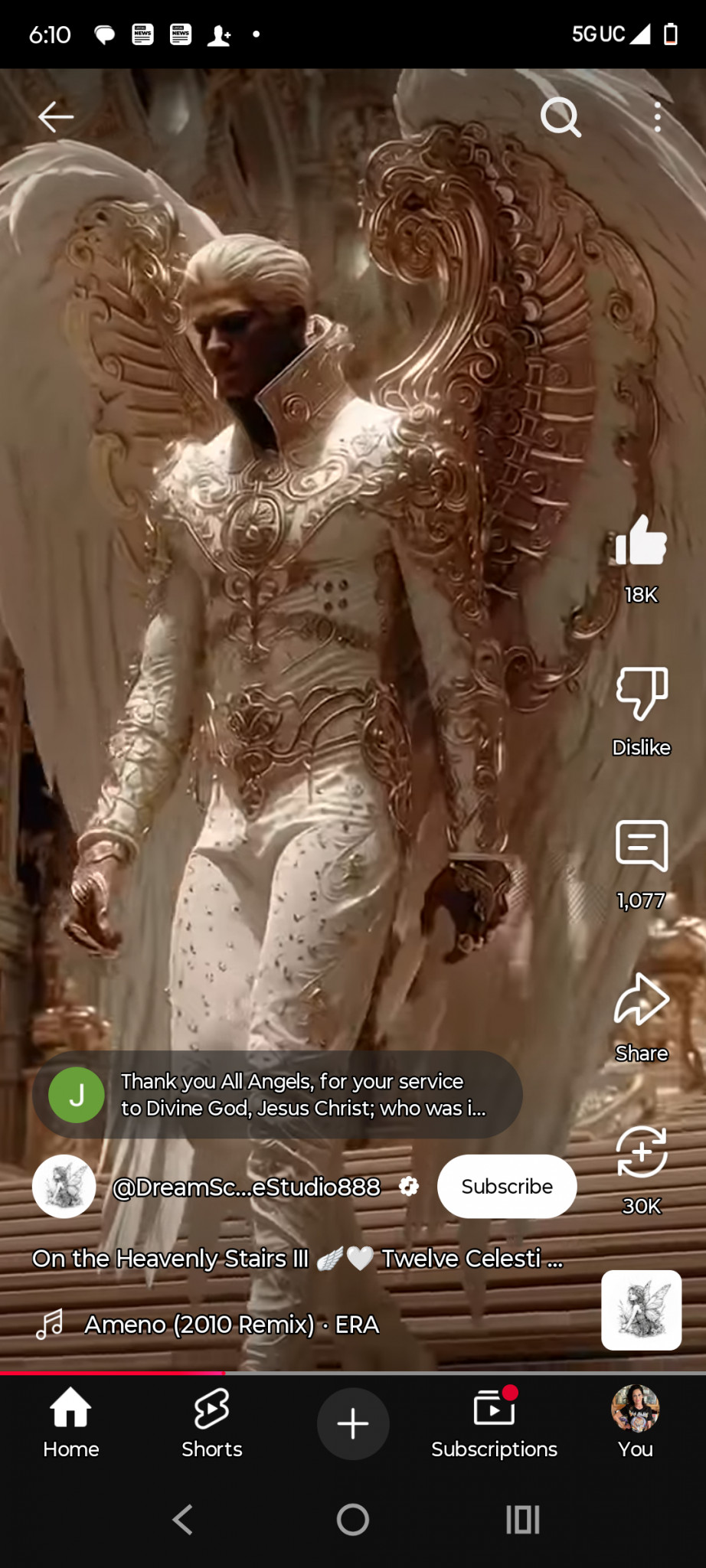
Task: Tap the sound thumbnail tile
Action: tap(642, 1310)
